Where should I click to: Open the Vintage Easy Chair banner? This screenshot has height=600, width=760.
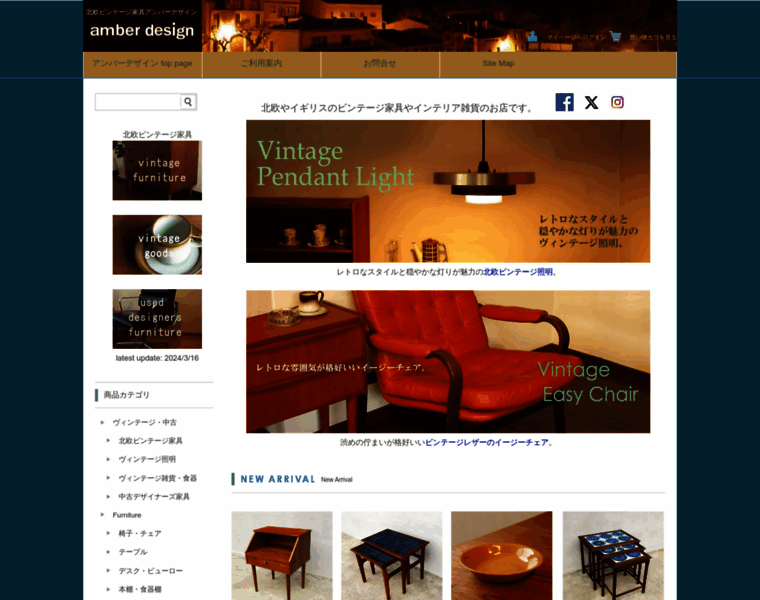(x=448, y=361)
